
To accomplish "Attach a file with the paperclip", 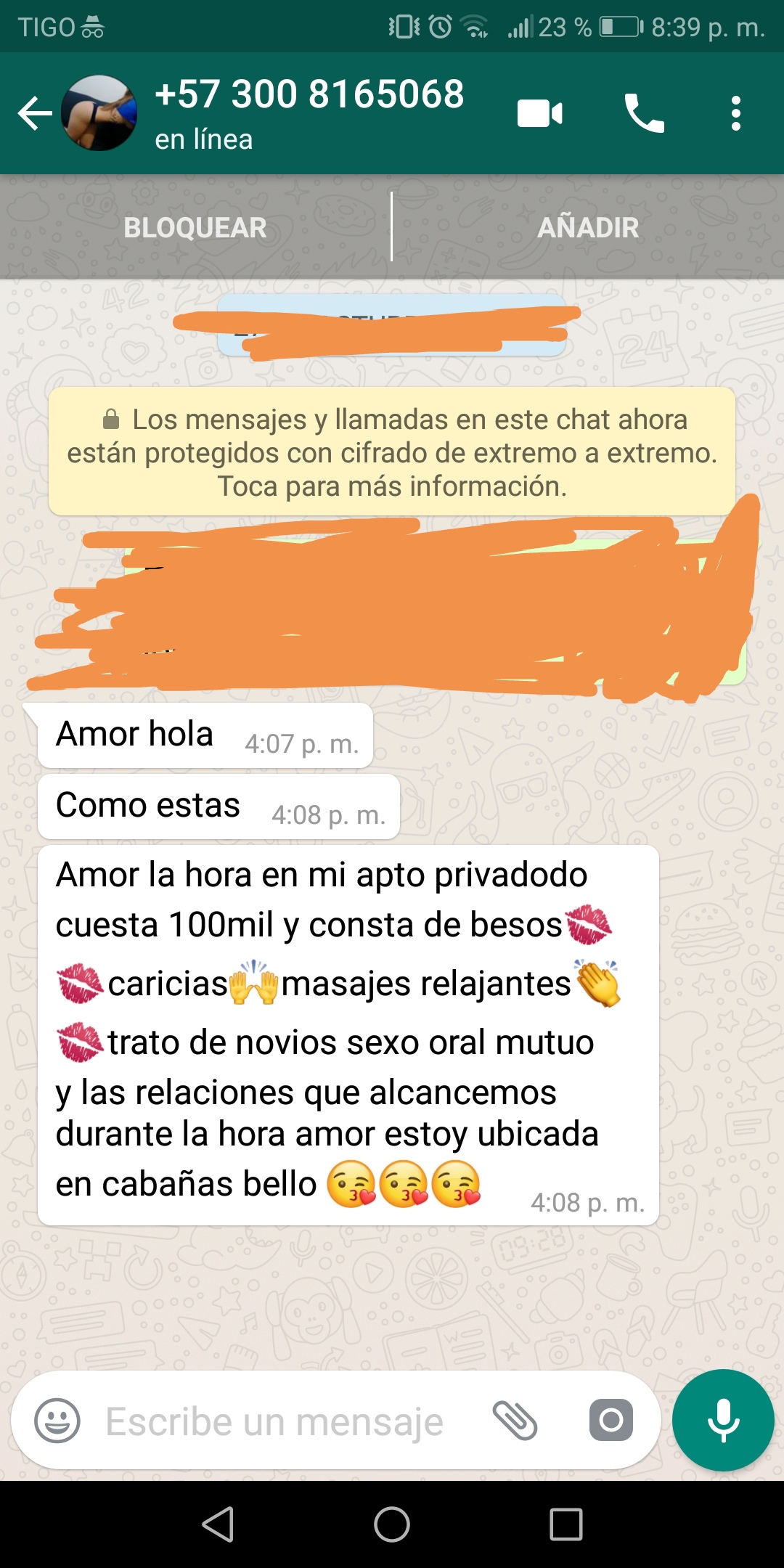I will 515,1421.
